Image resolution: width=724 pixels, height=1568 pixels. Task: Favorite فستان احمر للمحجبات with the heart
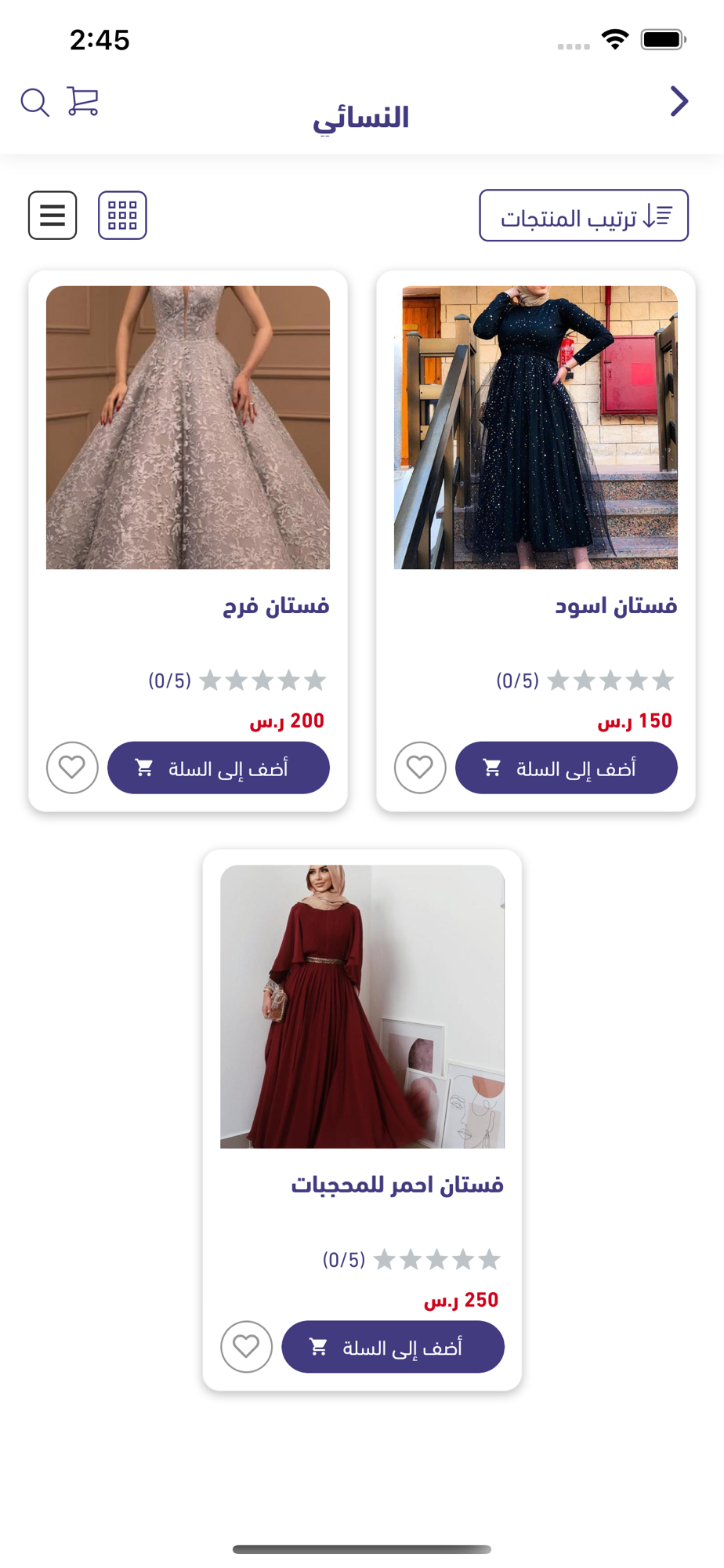point(246,1347)
